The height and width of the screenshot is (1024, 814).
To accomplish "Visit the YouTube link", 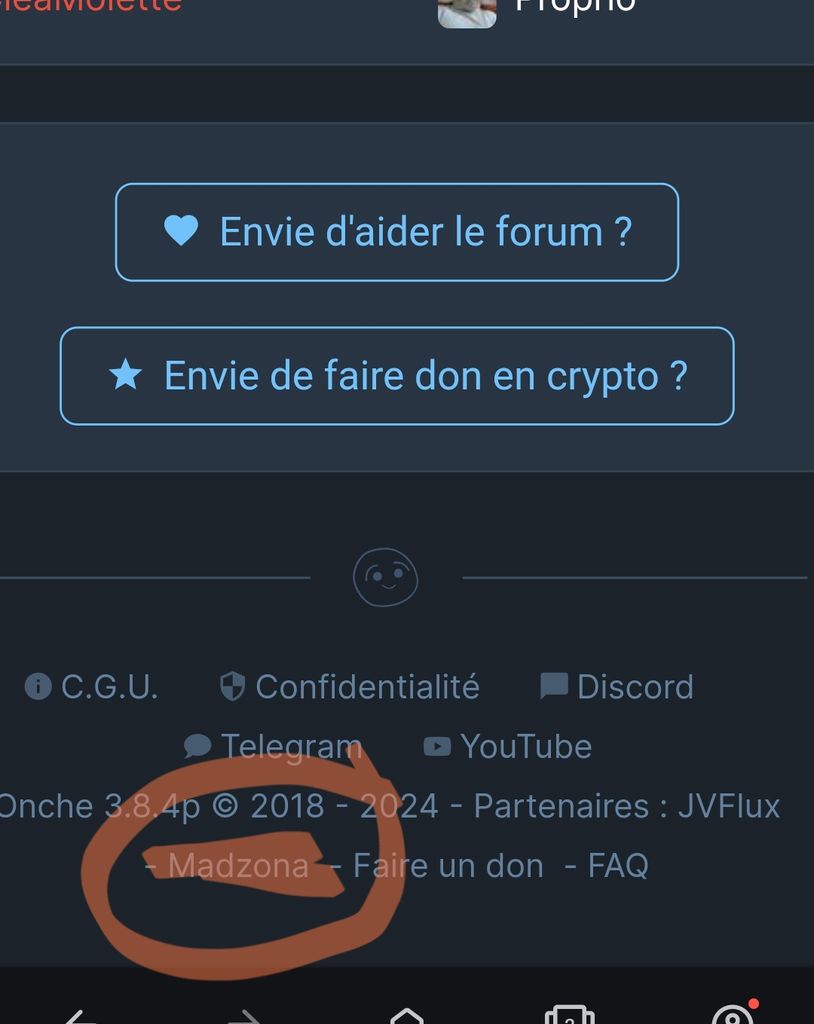I will 508,746.
